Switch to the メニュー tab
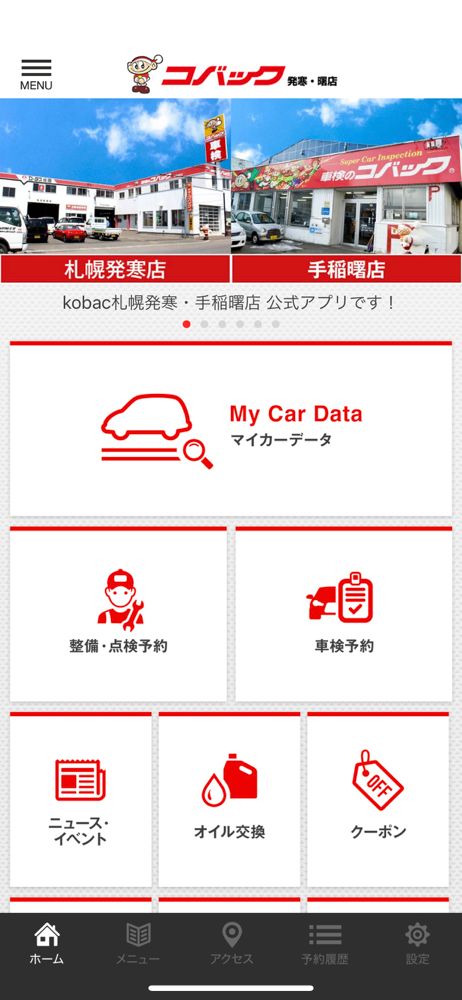This screenshot has width=462, height=1000. coord(138,944)
